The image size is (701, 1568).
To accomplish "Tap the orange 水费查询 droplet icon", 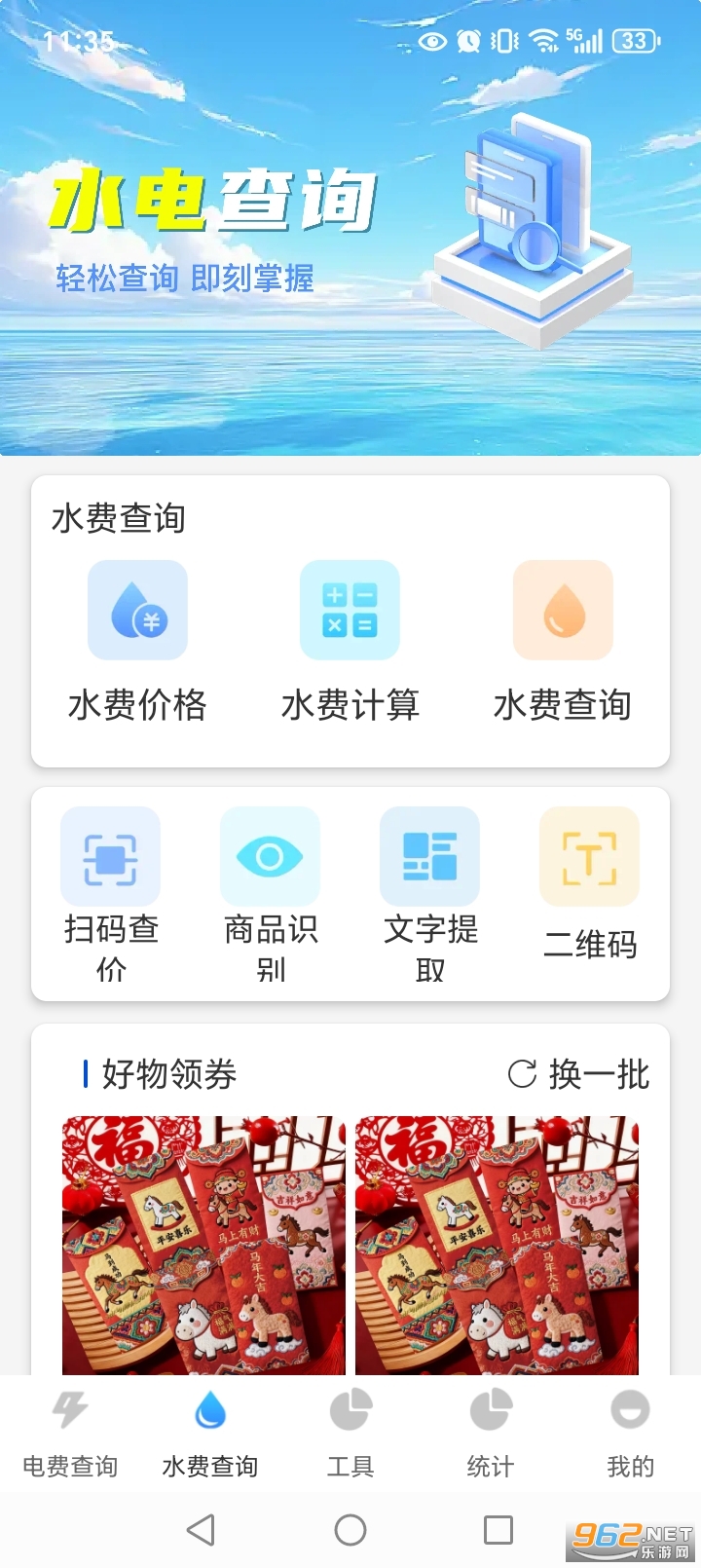I will 563,609.
